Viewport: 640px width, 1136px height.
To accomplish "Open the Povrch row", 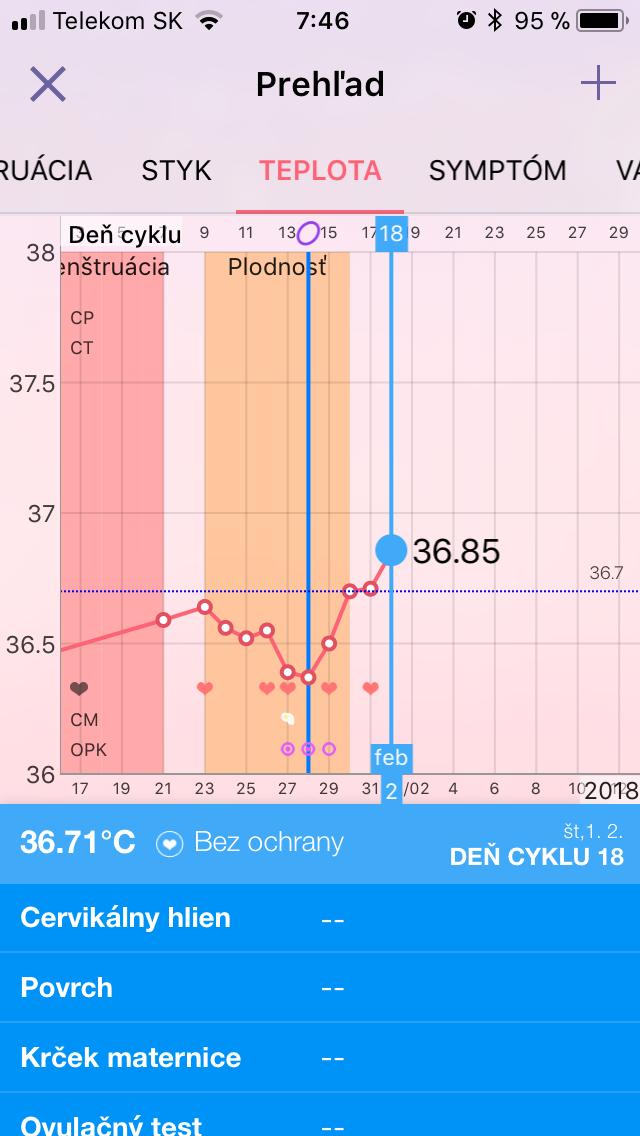I will click(320, 988).
